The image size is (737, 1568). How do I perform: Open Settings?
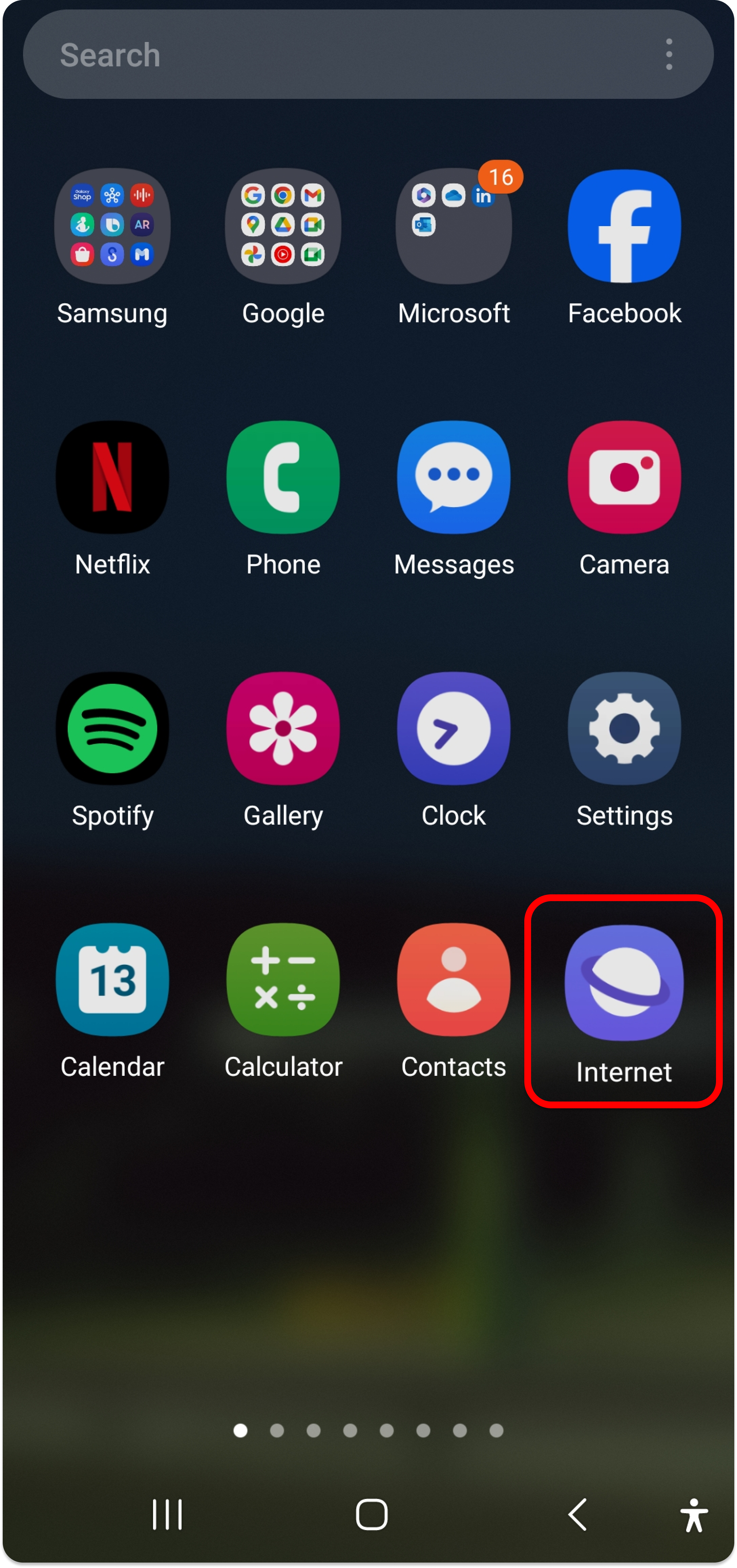(624, 728)
